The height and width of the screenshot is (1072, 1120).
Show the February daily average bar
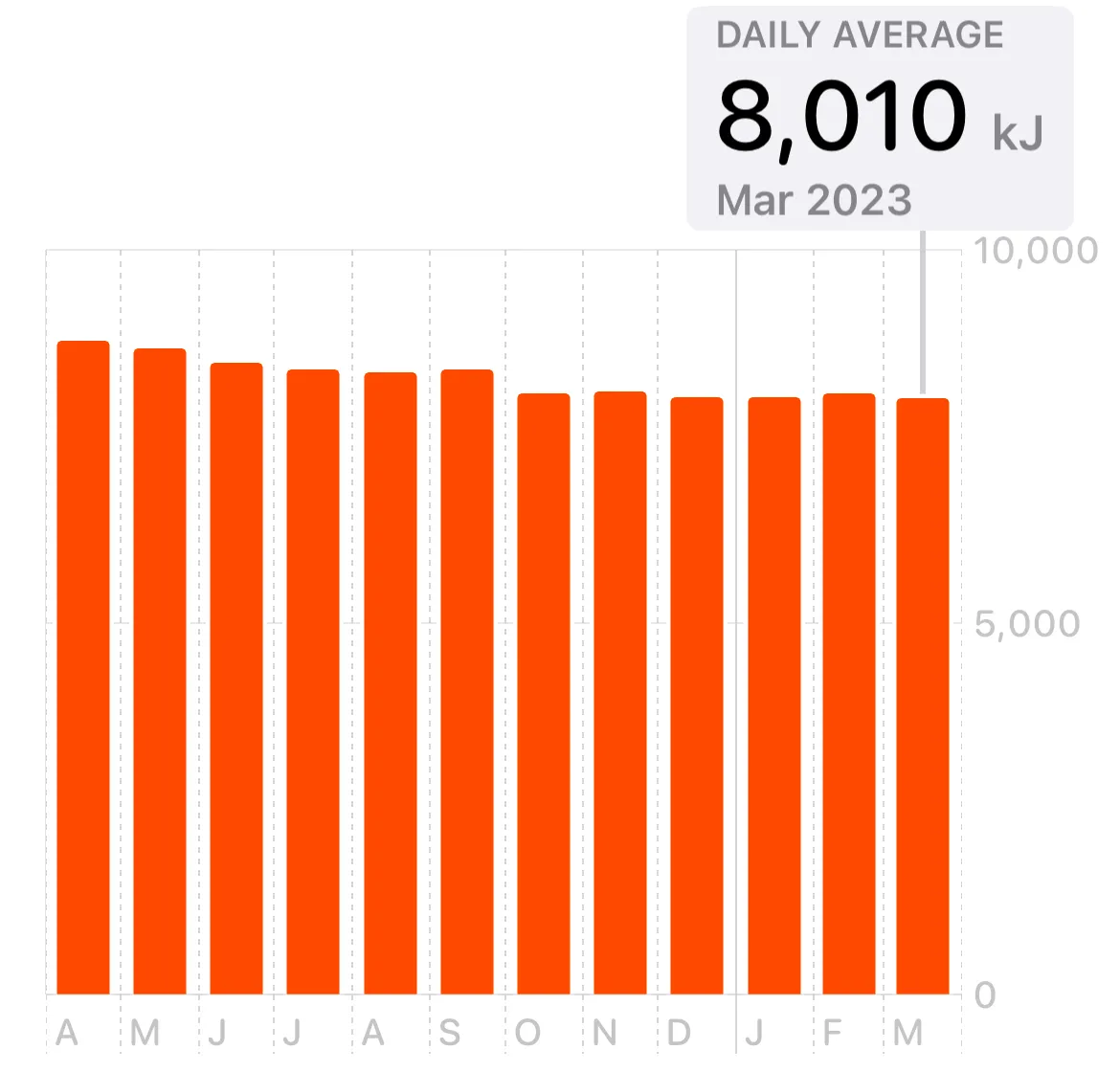(x=849, y=694)
